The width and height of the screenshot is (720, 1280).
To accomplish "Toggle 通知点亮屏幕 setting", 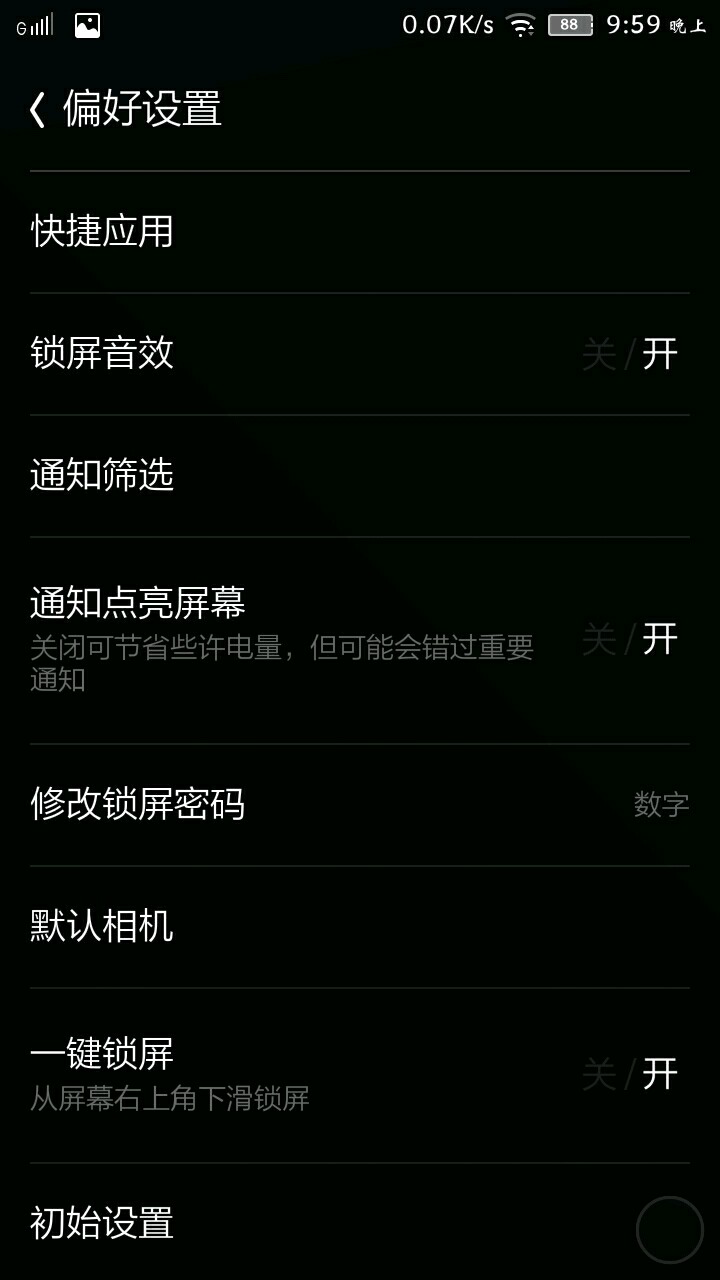I will click(x=630, y=639).
